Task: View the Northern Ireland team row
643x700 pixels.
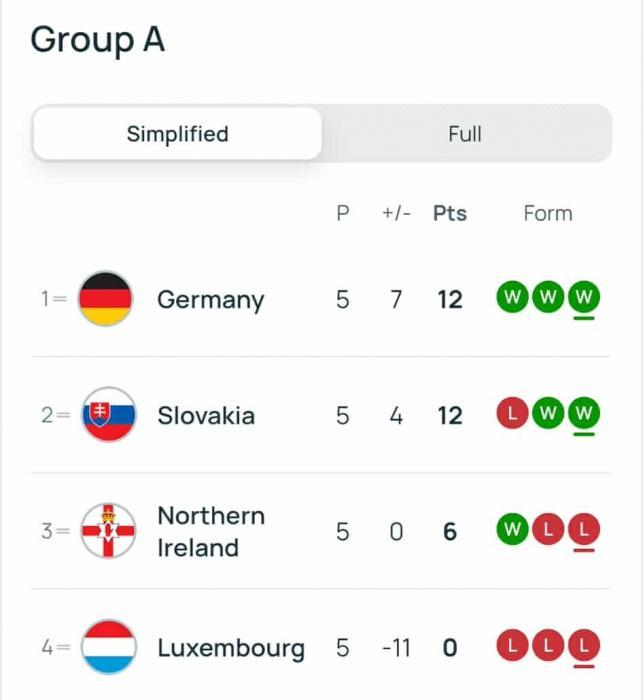Action: click(211, 532)
